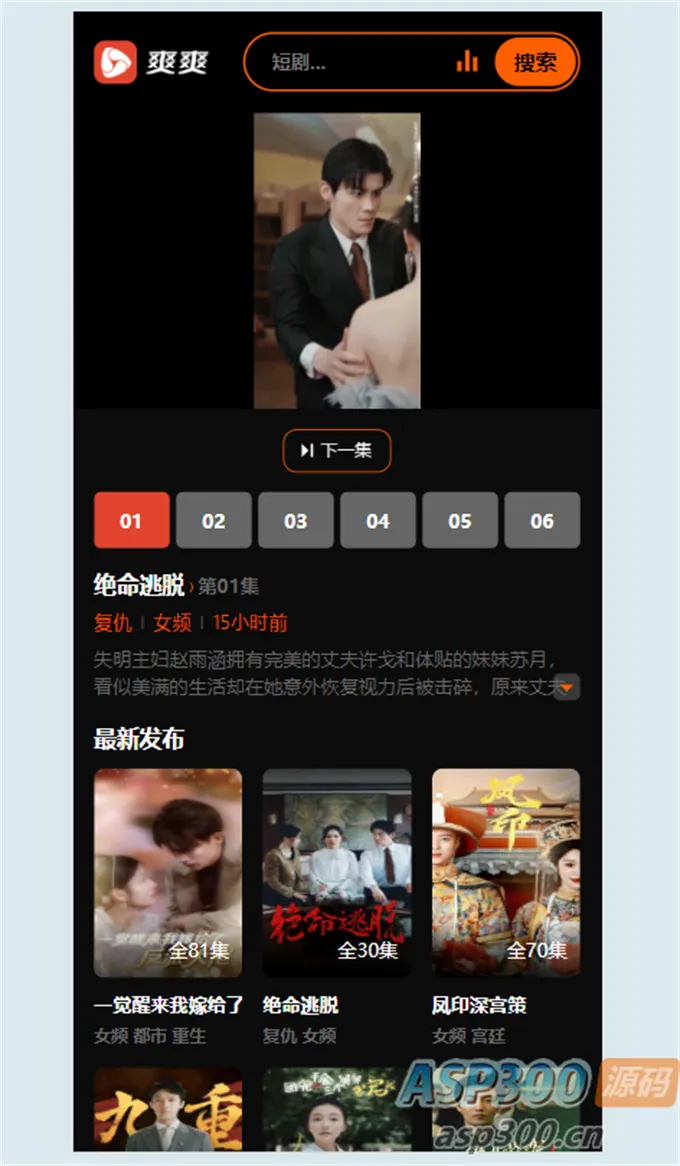Tap the 短剧 search input field

pos(350,62)
